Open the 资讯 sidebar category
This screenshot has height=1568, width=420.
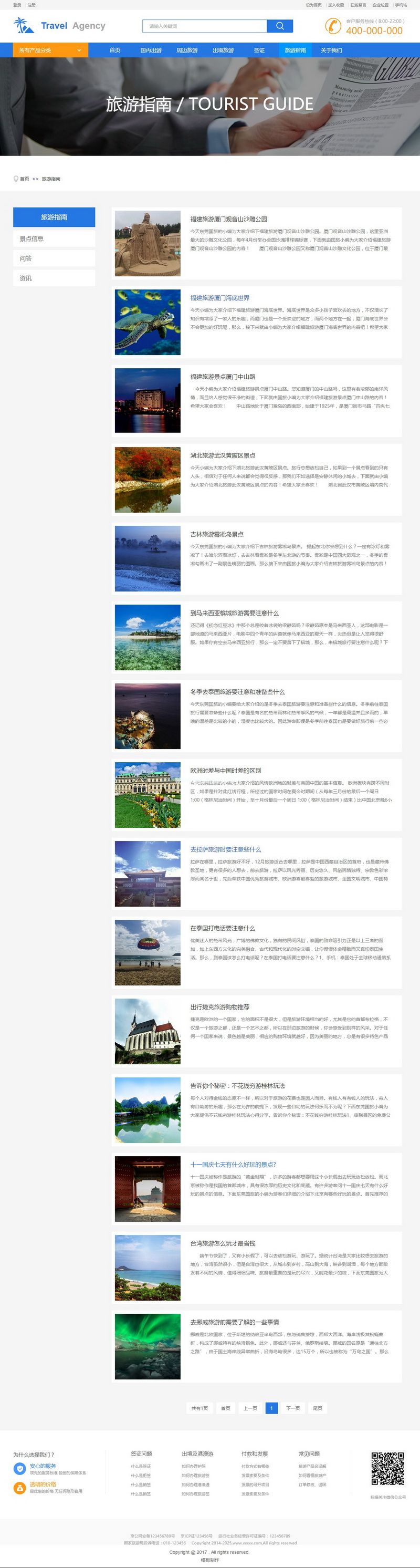pyautogui.click(x=54, y=278)
